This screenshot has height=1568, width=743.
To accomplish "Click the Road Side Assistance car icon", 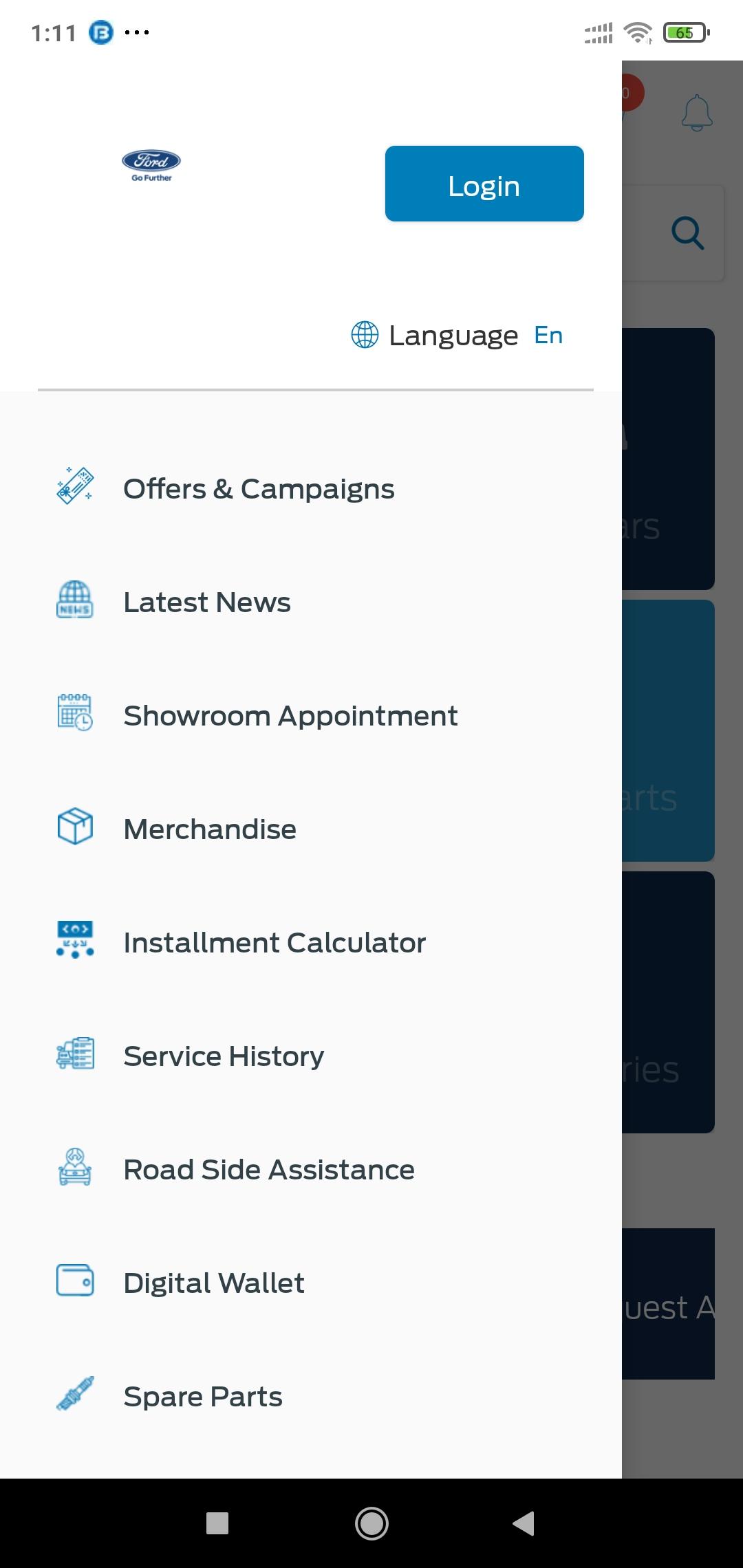I will click(x=74, y=1167).
